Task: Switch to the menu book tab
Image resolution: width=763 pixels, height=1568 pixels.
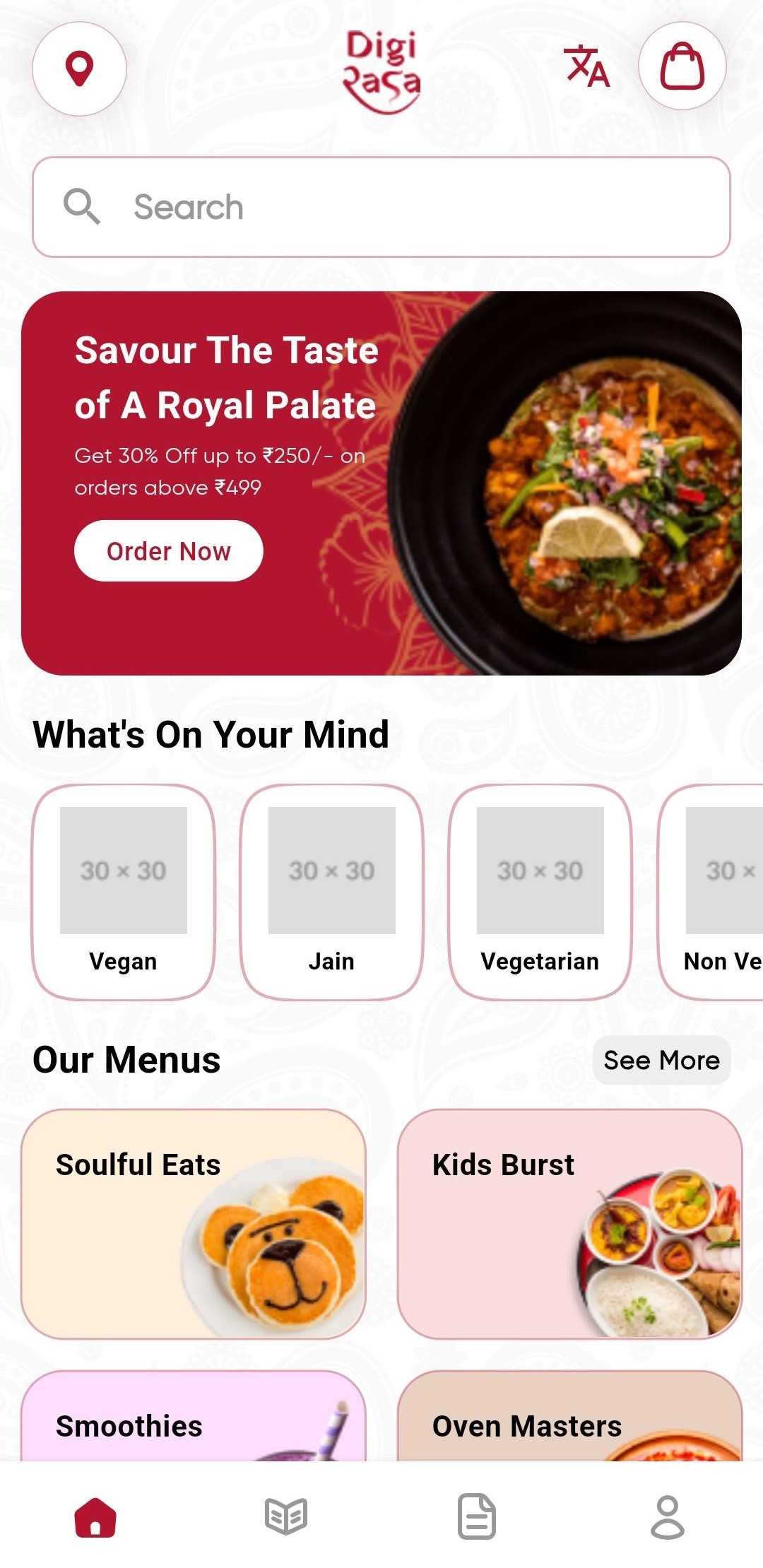Action: click(286, 1516)
